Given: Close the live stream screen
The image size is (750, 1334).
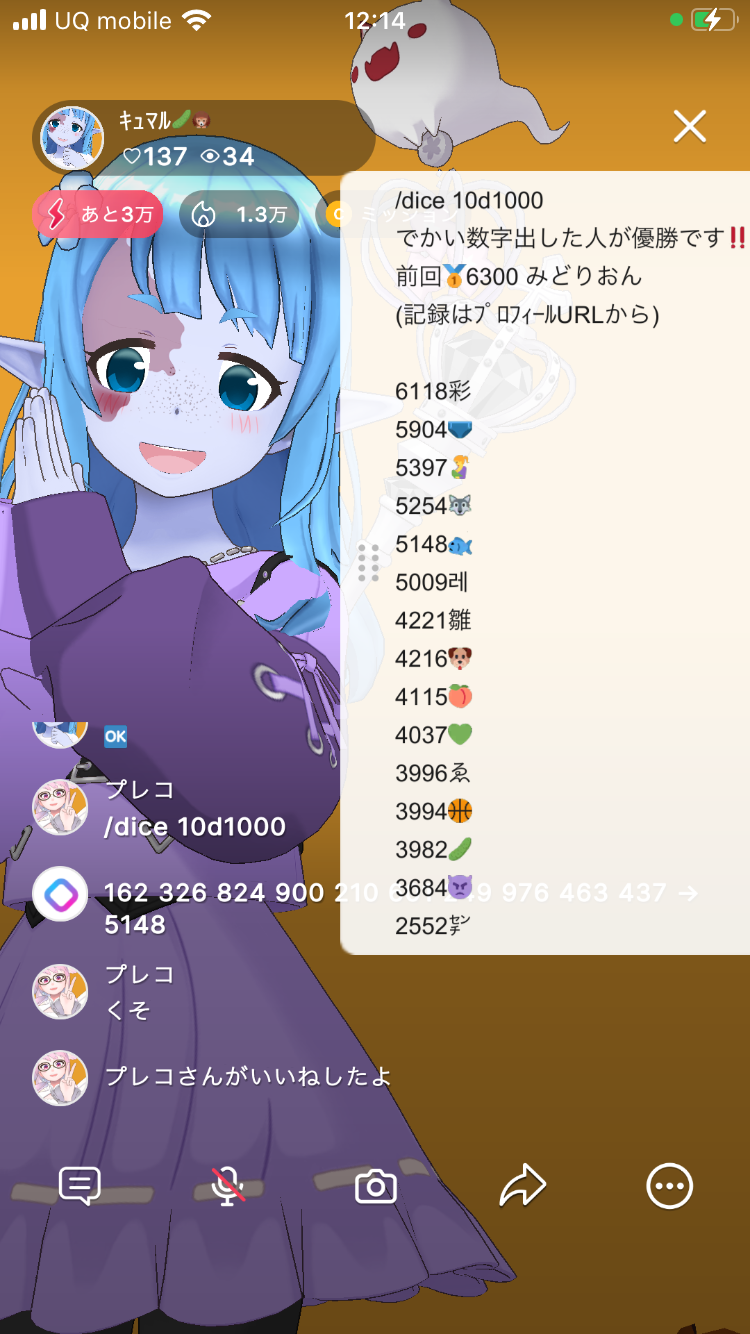Looking at the screenshot, I should (x=690, y=127).
